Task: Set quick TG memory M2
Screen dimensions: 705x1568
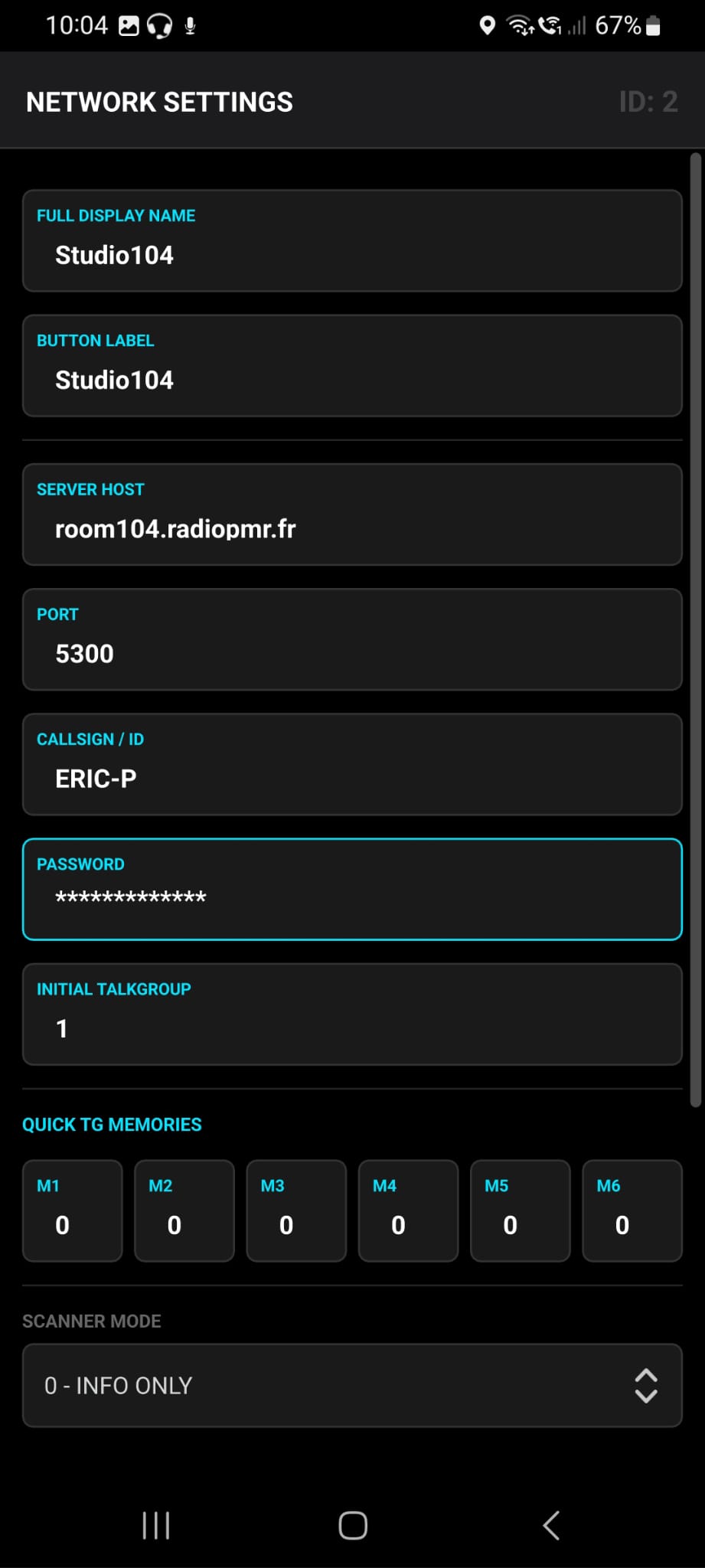Action: coord(184,1223)
